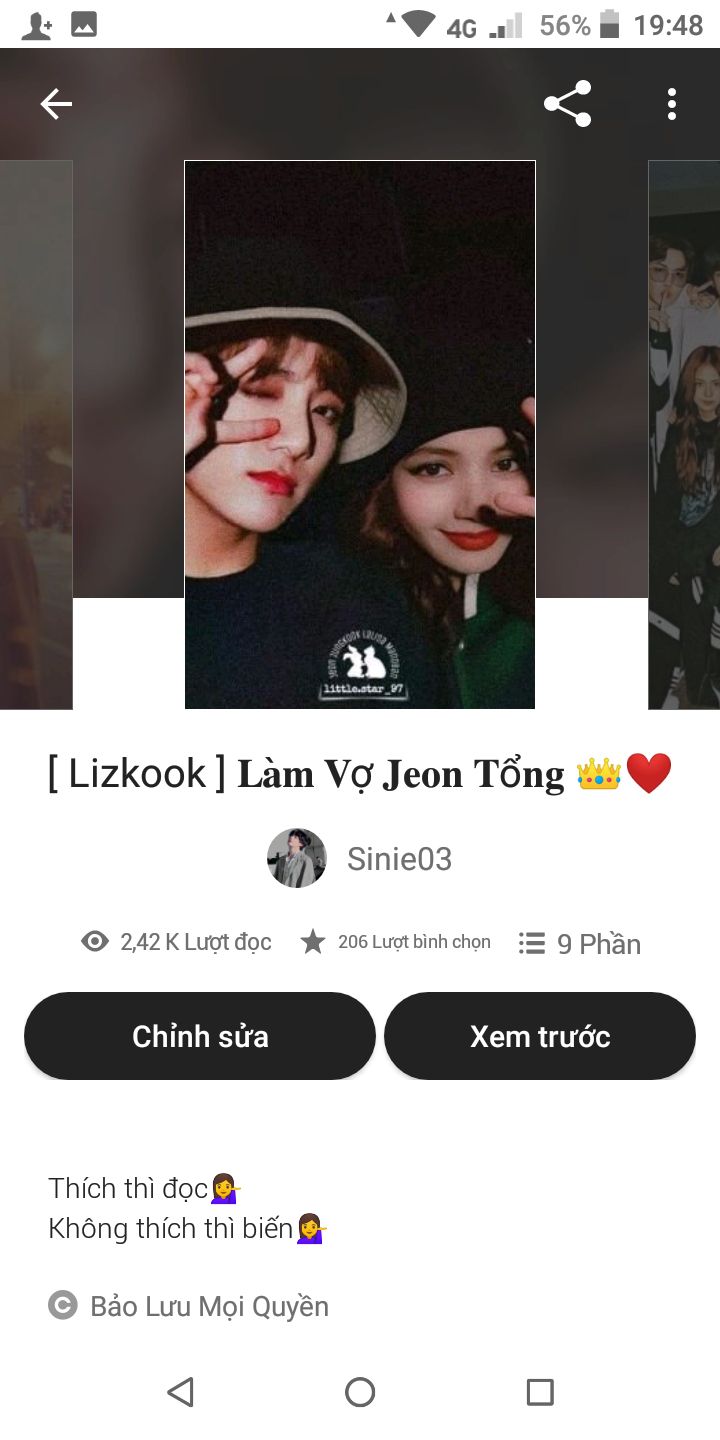This screenshot has height=1440, width=720.
Task: Tap the Xem trước button
Action: 540,1036
